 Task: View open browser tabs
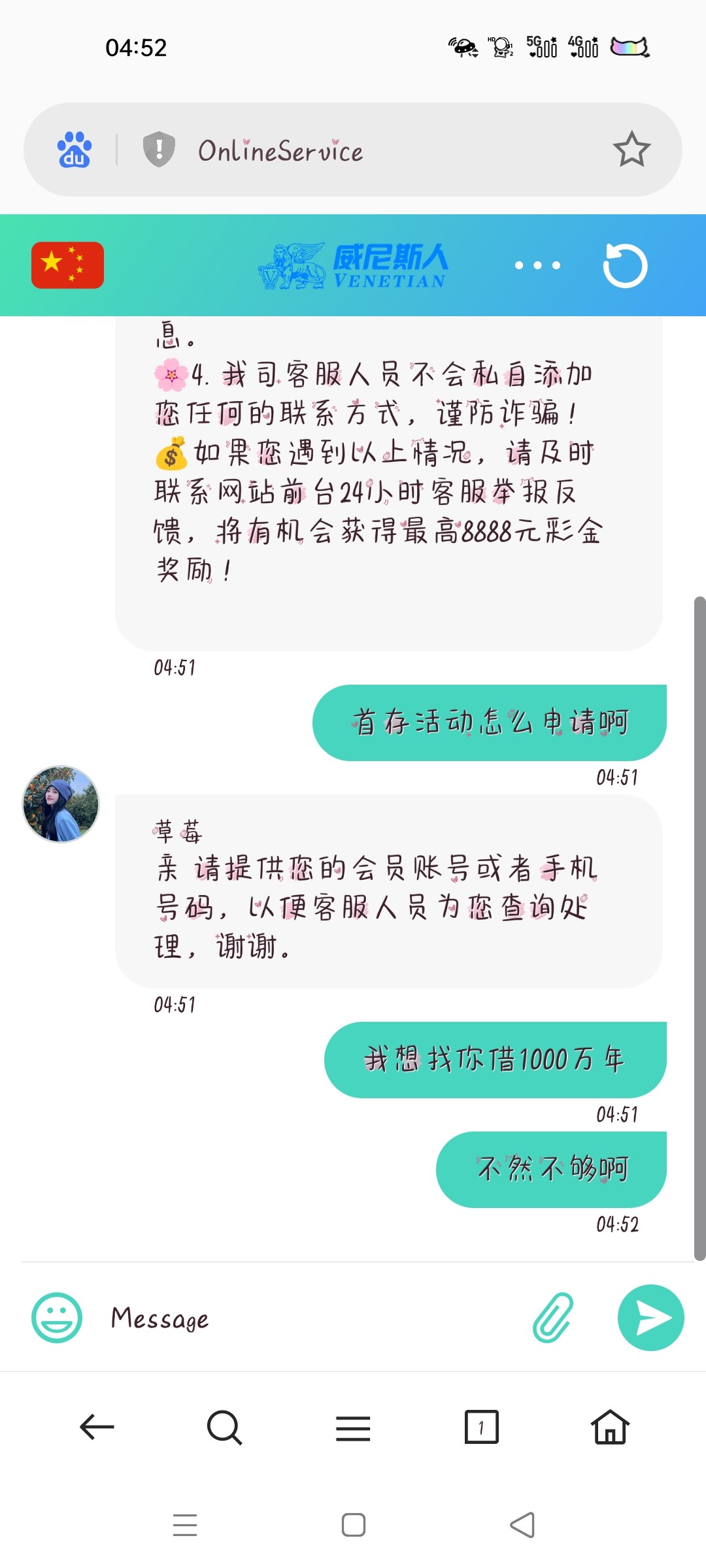481,1427
